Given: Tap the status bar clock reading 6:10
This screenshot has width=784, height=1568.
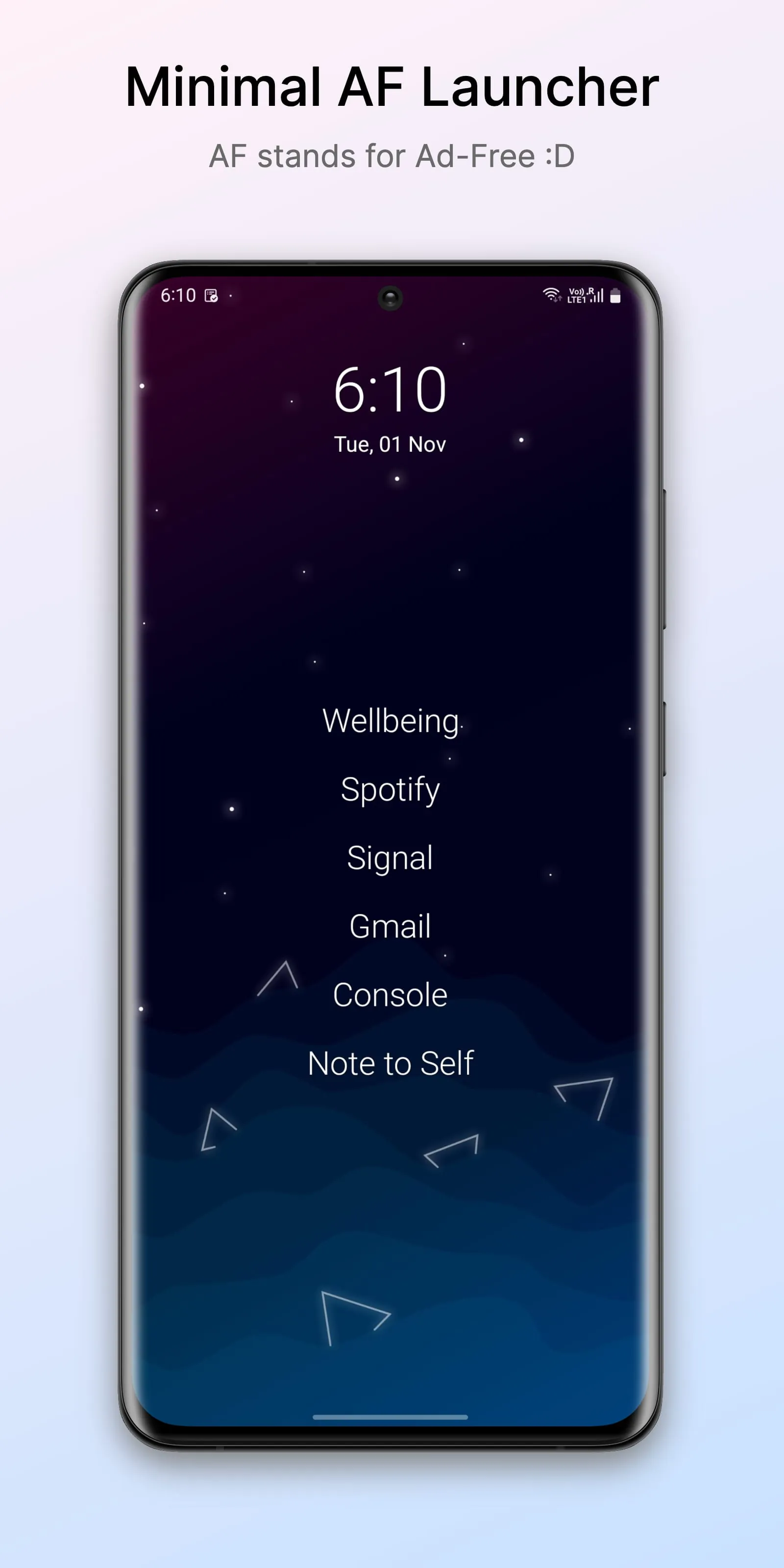Looking at the screenshot, I should 179,296.
